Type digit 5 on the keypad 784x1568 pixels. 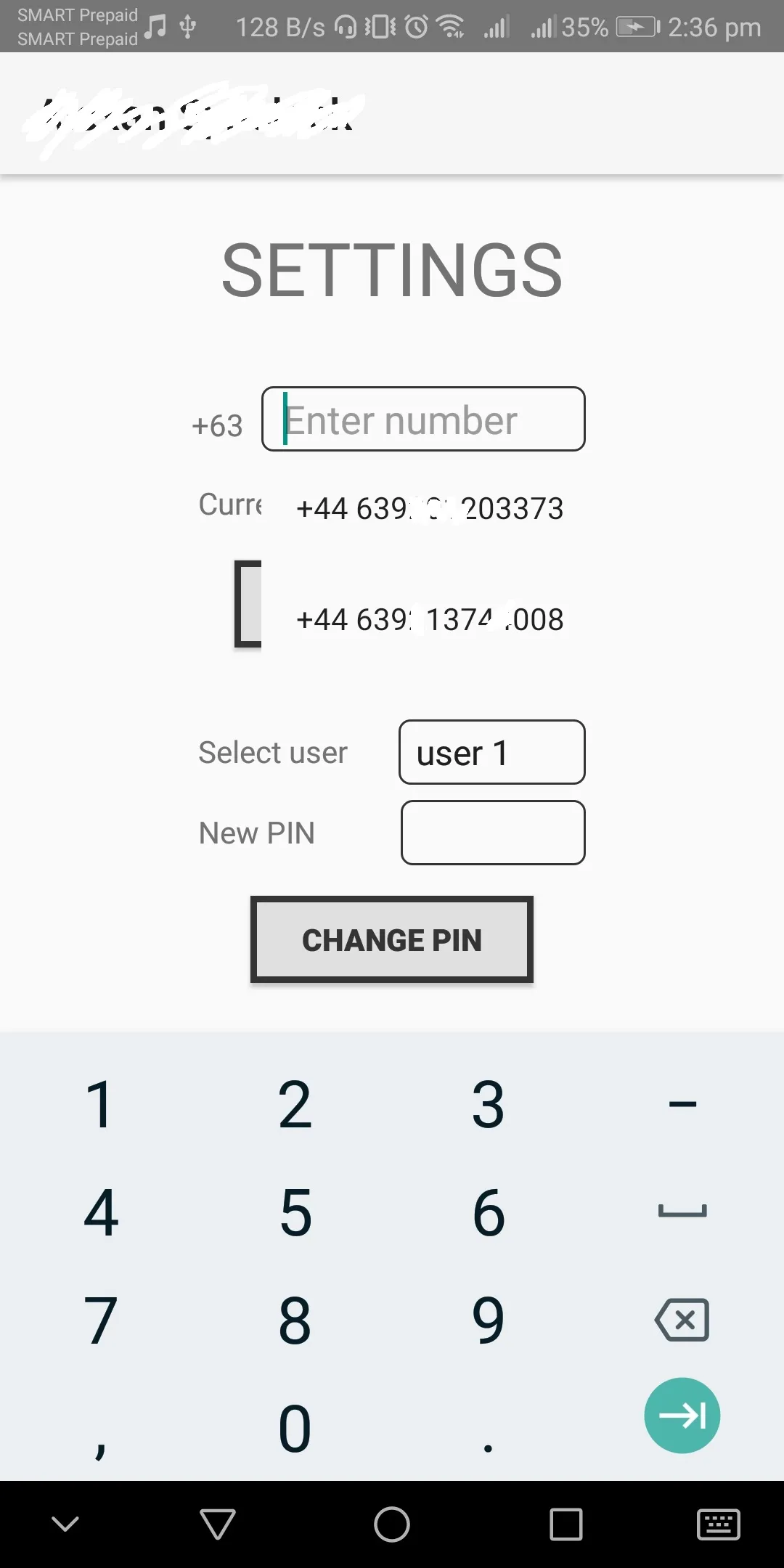295,1212
